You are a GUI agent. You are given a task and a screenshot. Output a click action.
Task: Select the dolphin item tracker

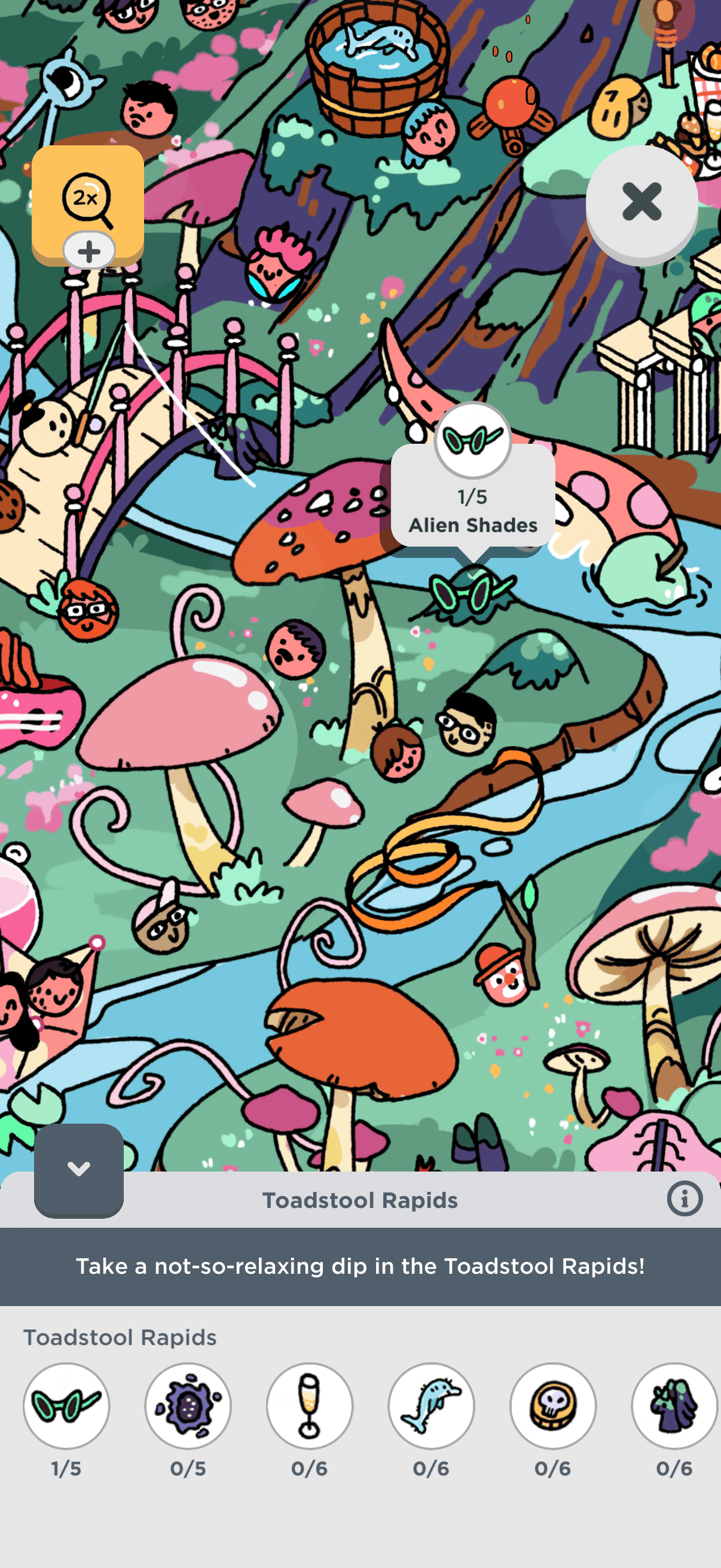tap(432, 1405)
